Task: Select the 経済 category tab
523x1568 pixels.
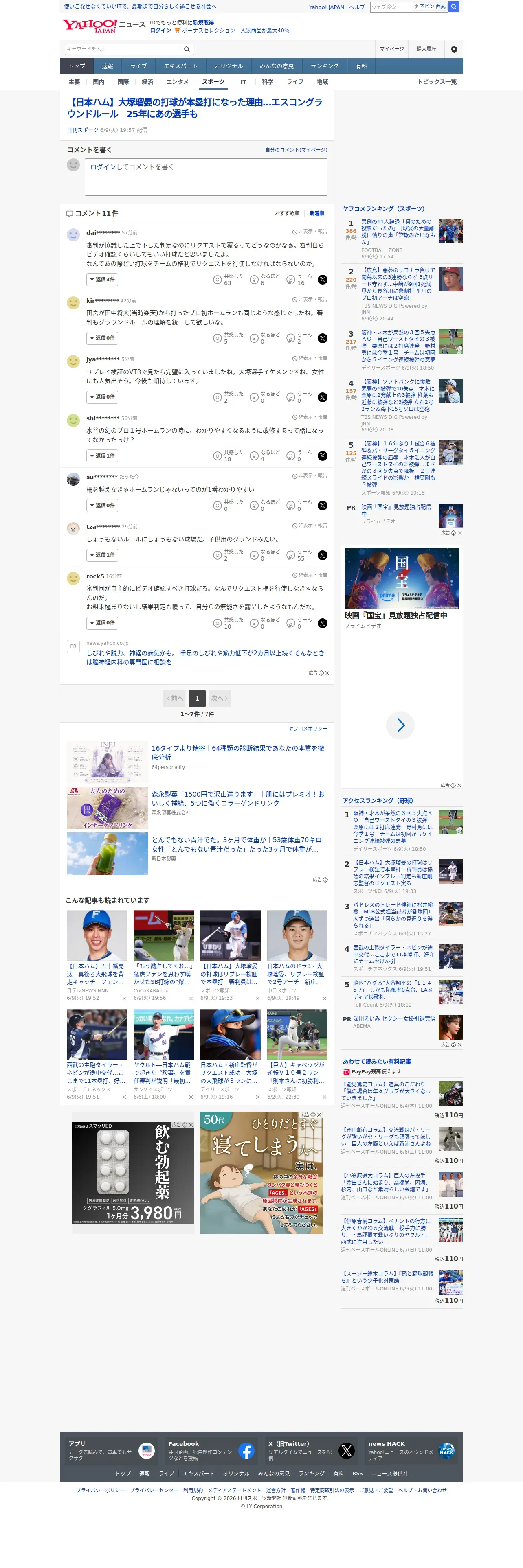Action: (x=147, y=82)
